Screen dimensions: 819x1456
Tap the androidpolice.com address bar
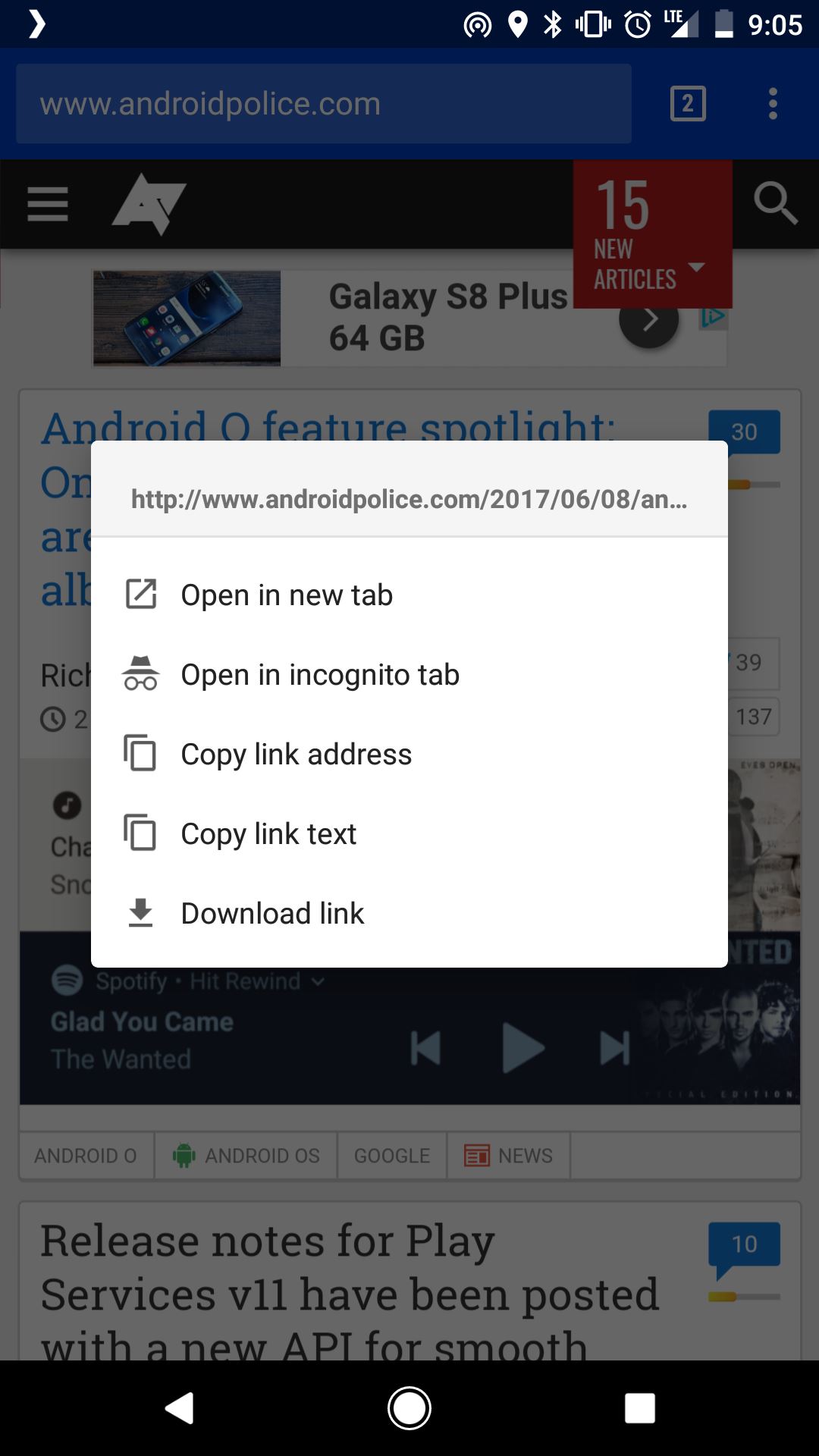[323, 104]
